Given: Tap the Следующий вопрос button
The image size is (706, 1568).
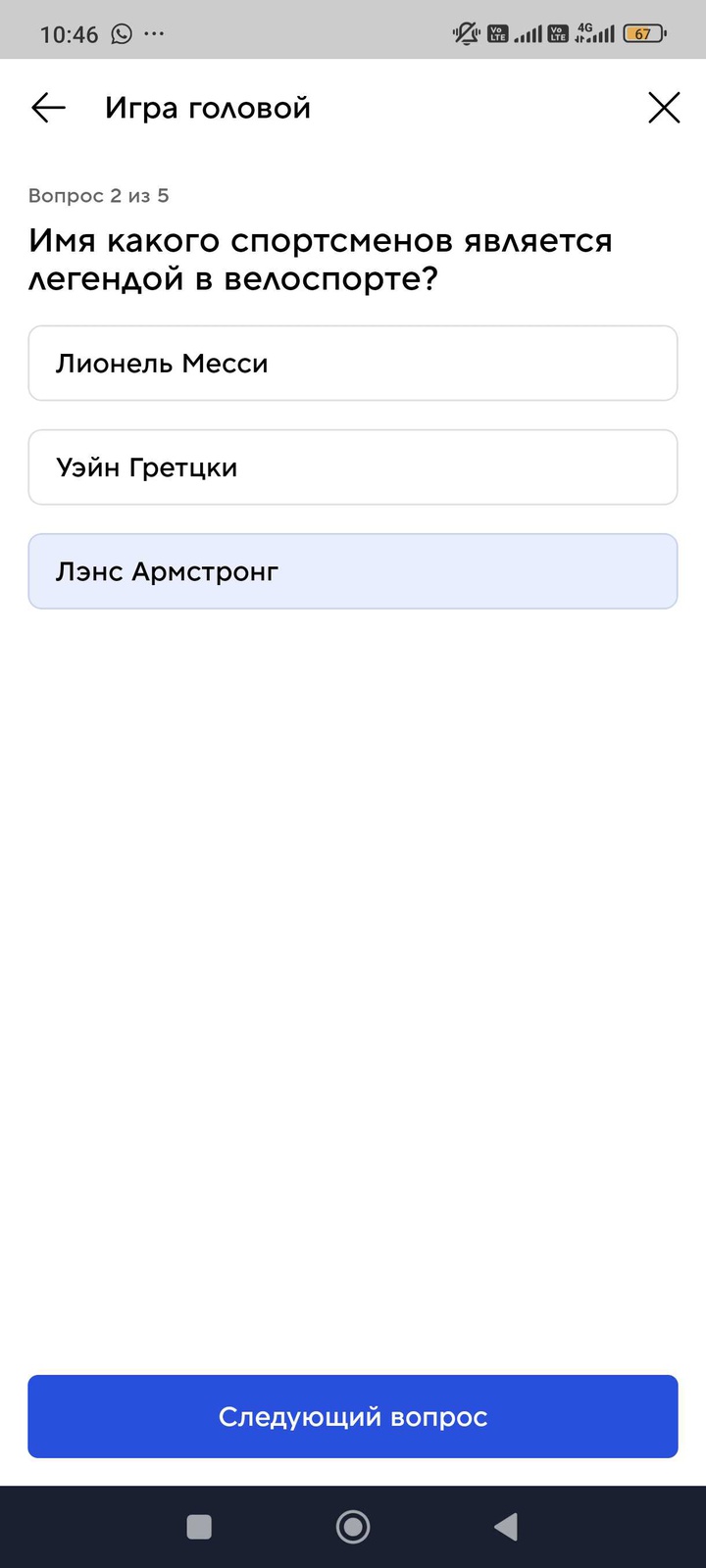Looking at the screenshot, I should click(x=353, y=1416).
